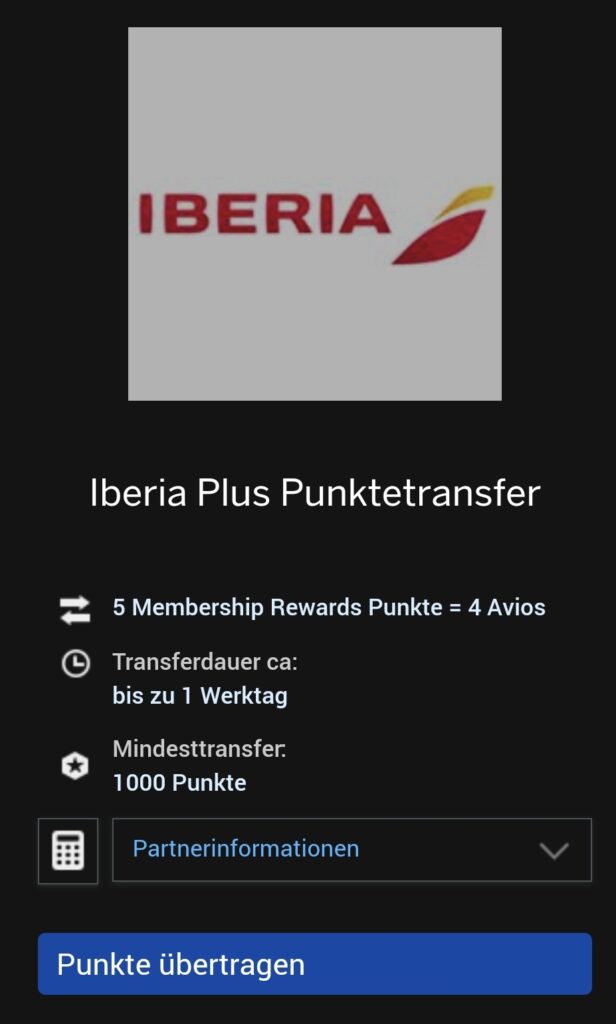Expand the Partnerinformationen section

point(352,850)
